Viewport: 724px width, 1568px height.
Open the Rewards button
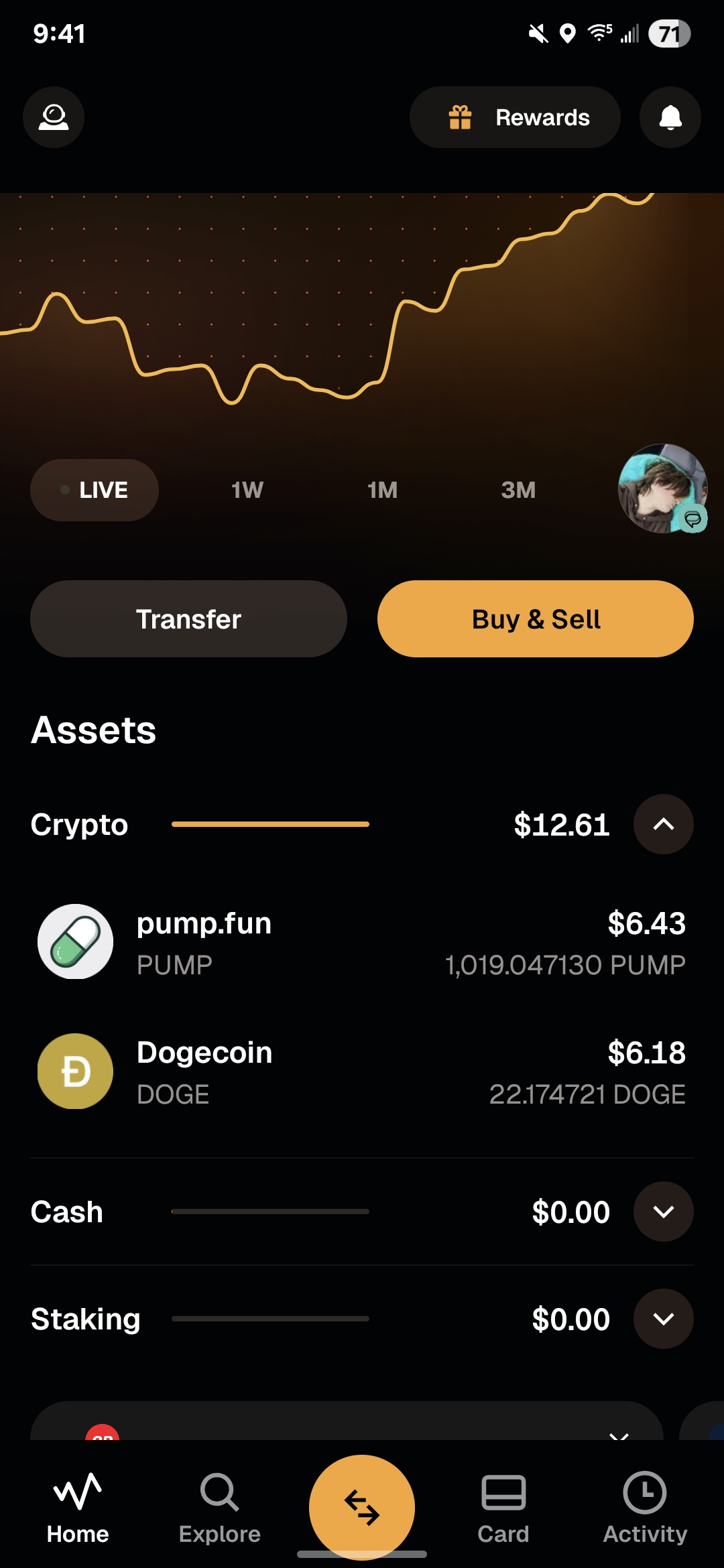tap(515, 117)
